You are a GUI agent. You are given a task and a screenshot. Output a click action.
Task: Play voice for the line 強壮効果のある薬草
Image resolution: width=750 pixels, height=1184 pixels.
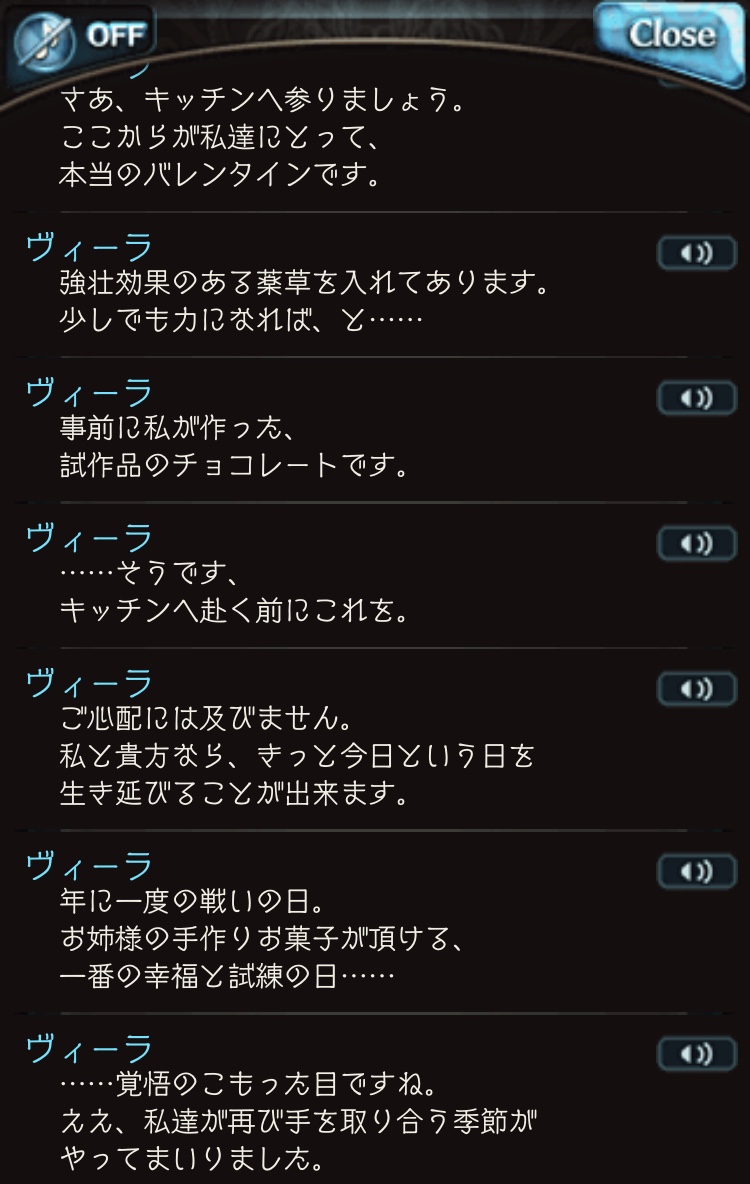tap(696, 253)
